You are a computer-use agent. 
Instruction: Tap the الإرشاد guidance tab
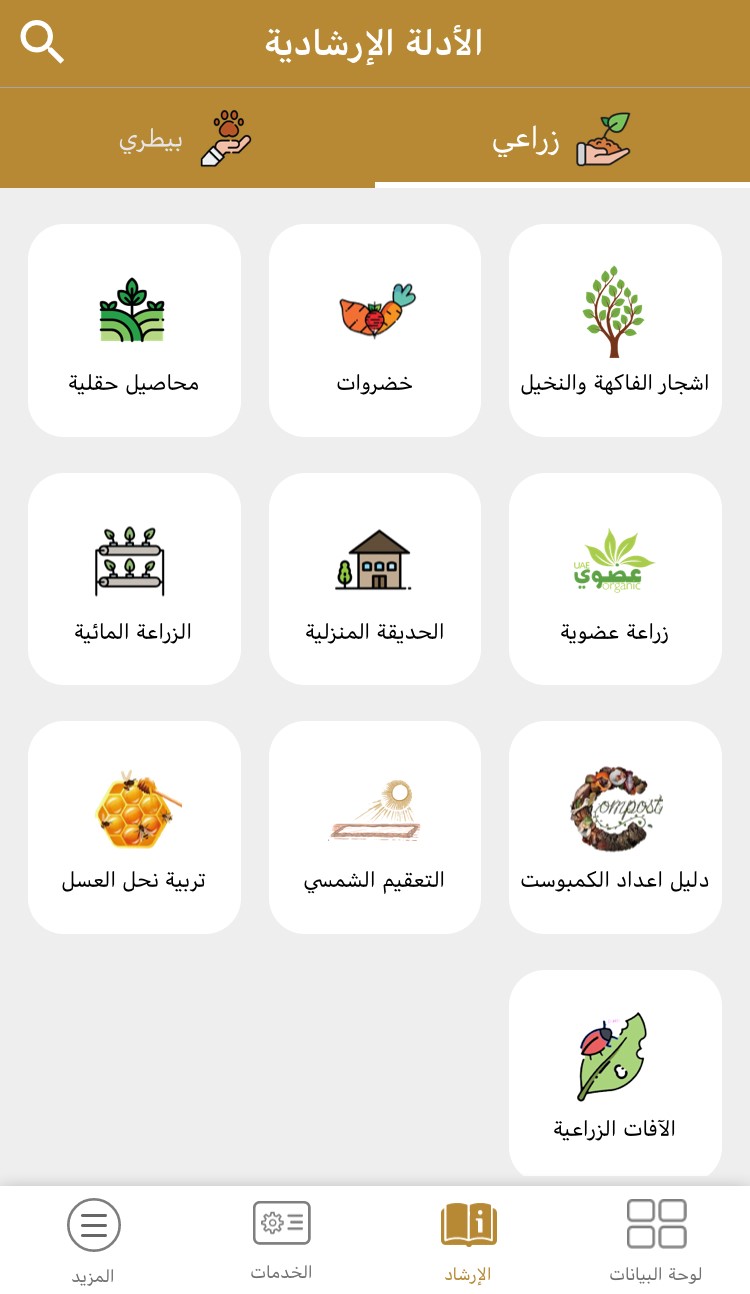[468, 1240]
